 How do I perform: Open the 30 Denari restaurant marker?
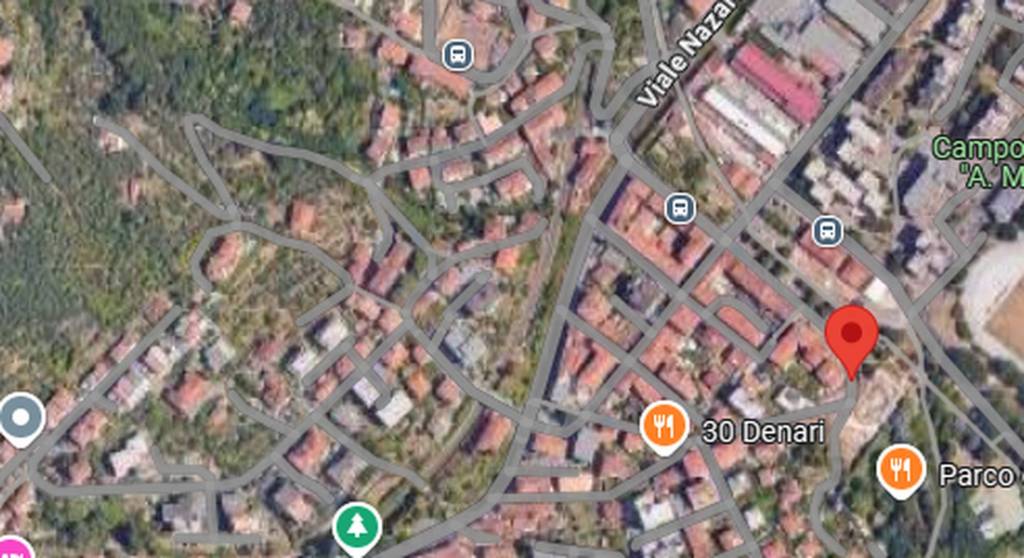pyautogui.click(x=662, y=427)
